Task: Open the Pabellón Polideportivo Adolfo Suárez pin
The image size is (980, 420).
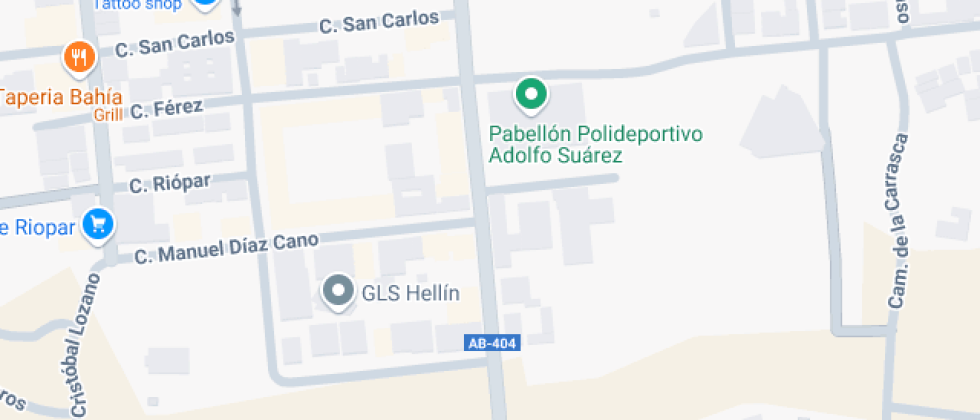Action: point(531,96)
